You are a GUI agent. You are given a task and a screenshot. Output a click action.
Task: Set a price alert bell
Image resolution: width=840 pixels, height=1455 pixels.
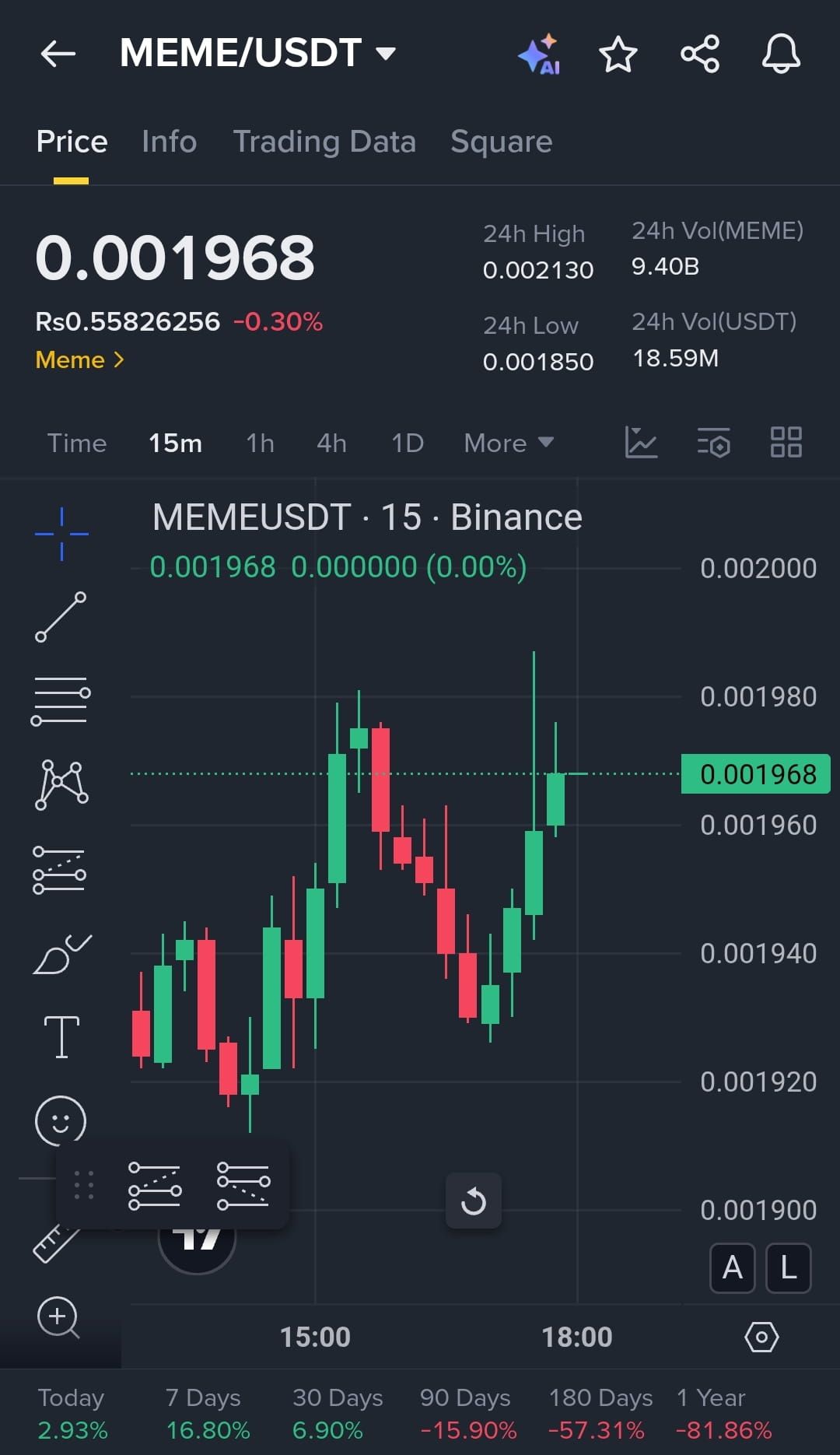[x=781, y=54]
